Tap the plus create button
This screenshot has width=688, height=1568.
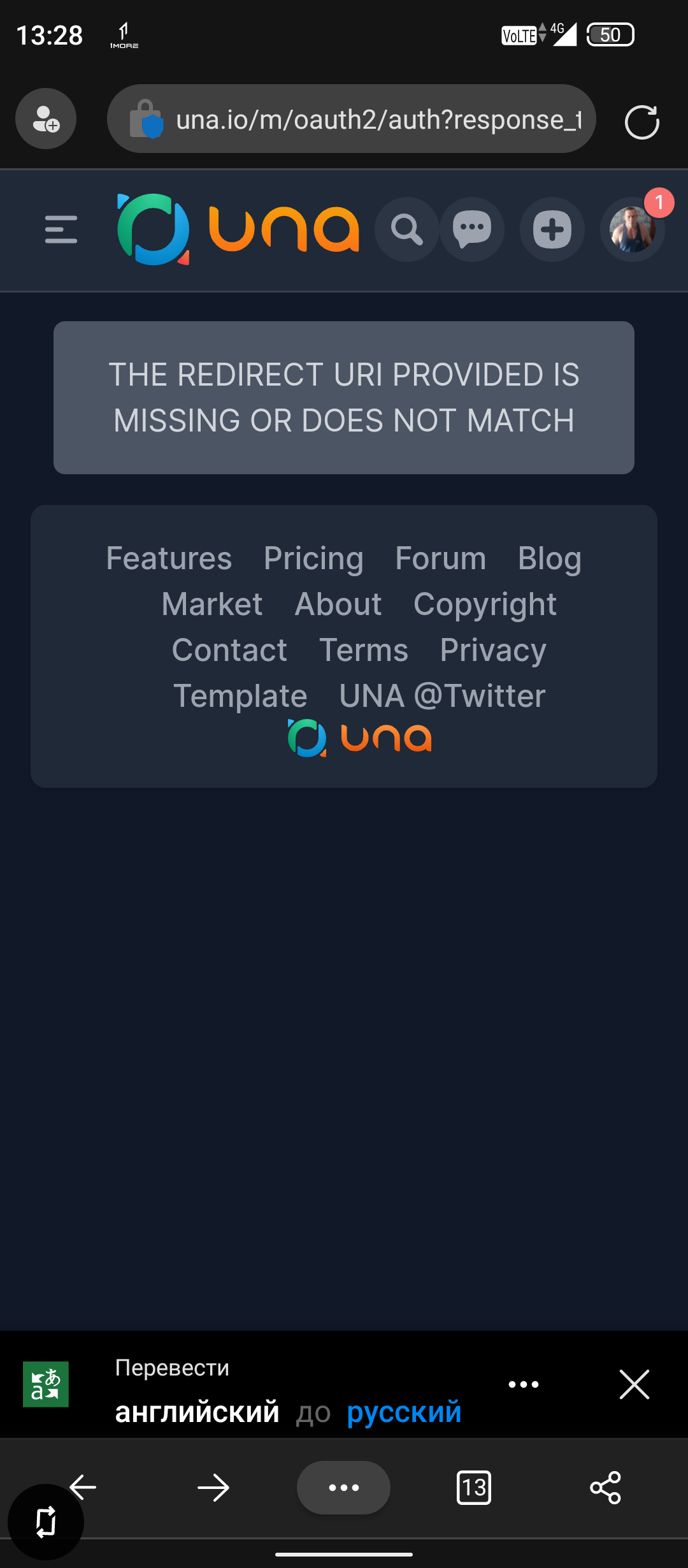click(x=552, y=229)
